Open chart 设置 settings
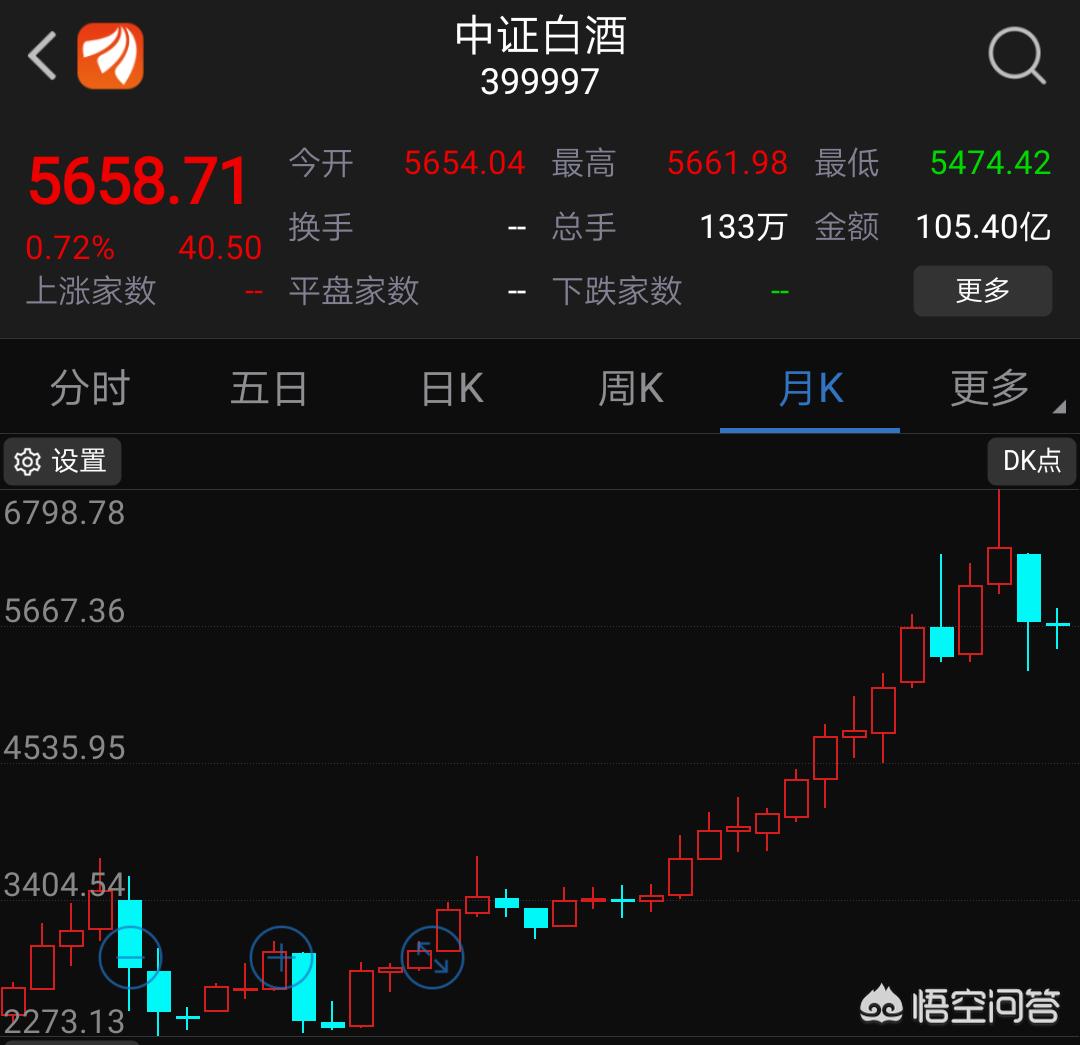 (x=62, y=461)
